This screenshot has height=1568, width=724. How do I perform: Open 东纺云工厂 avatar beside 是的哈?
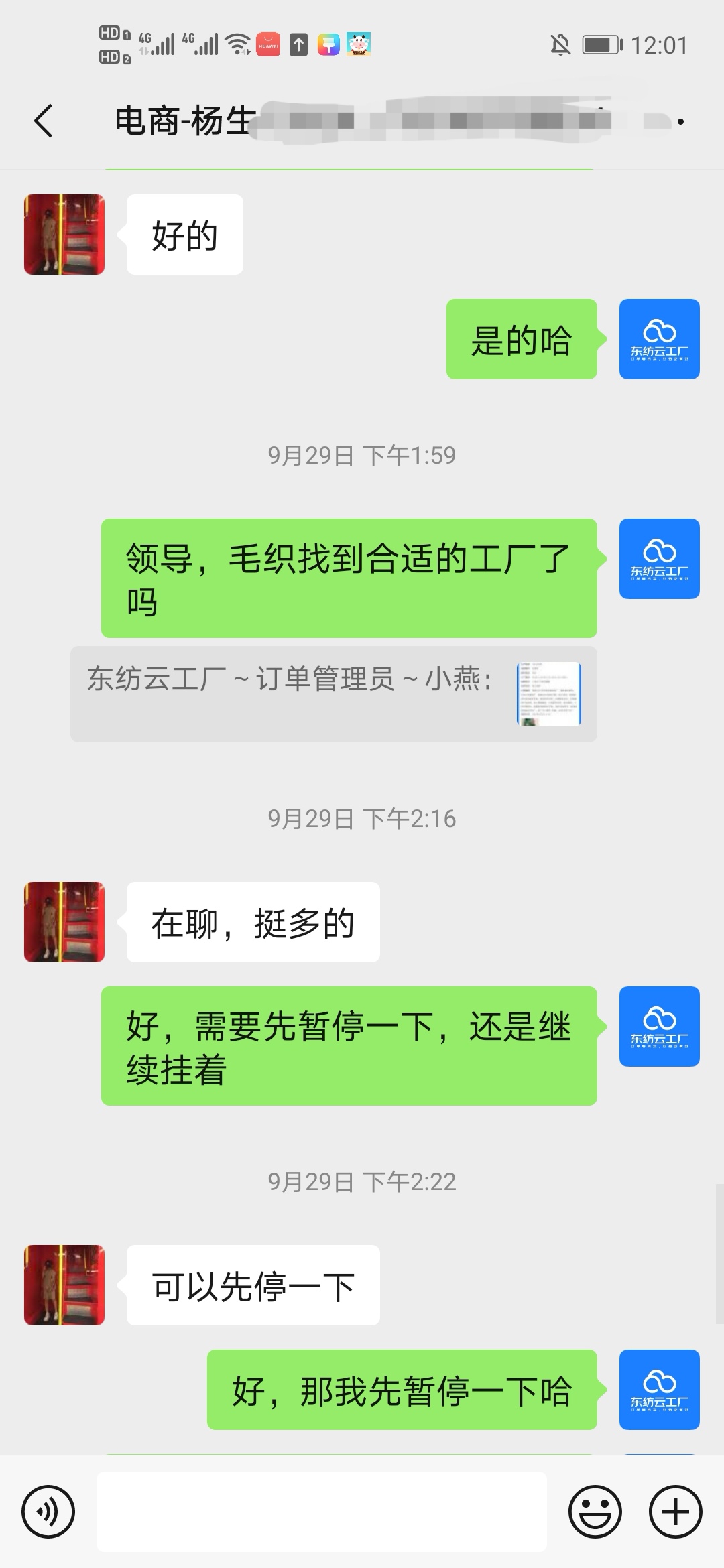tap(659, 339)
